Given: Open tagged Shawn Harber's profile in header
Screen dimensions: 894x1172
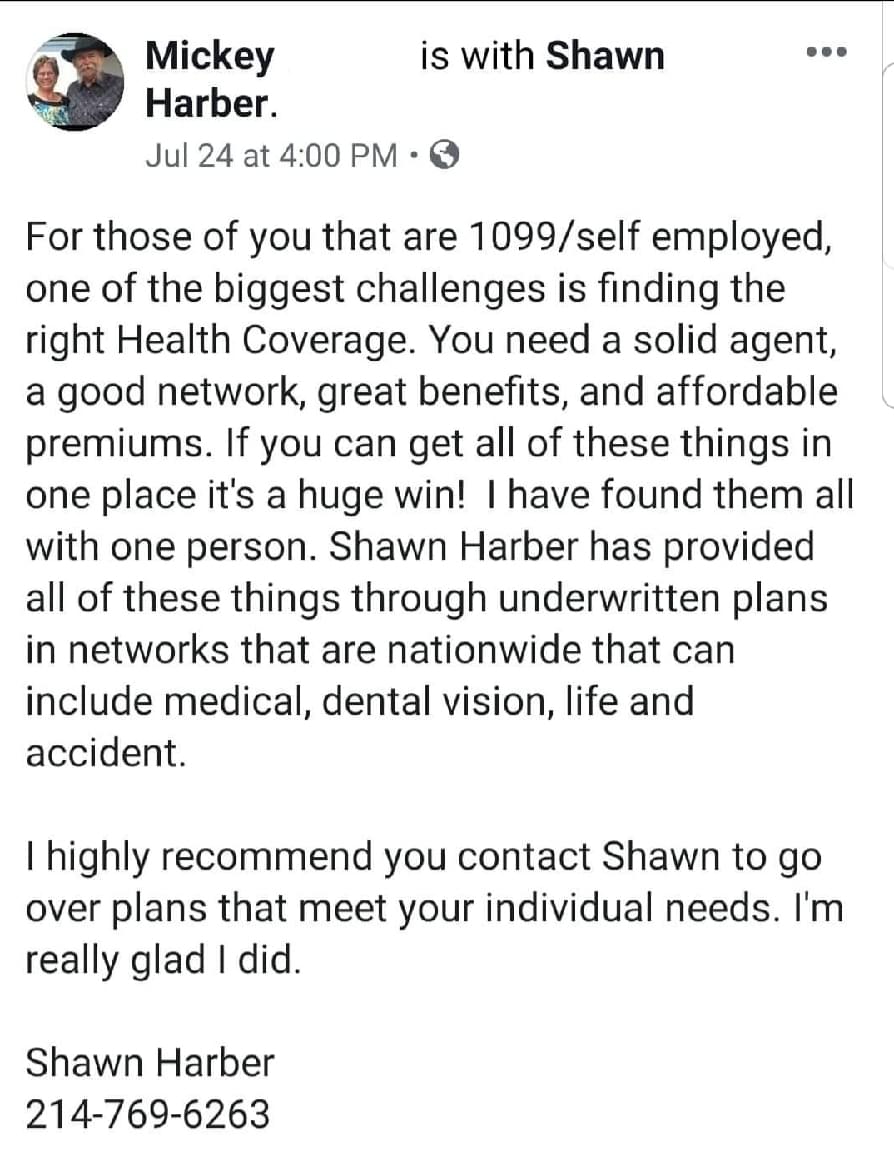Looking at the screenshot, I should [x=605, y=56].
